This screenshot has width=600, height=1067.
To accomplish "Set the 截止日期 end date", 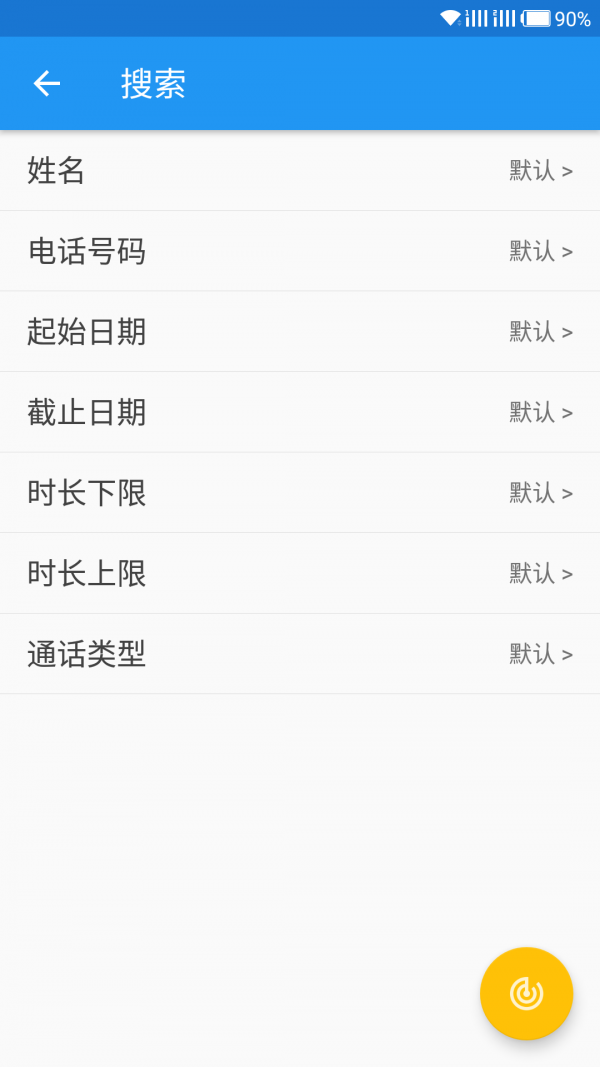I will pos(300,412).
